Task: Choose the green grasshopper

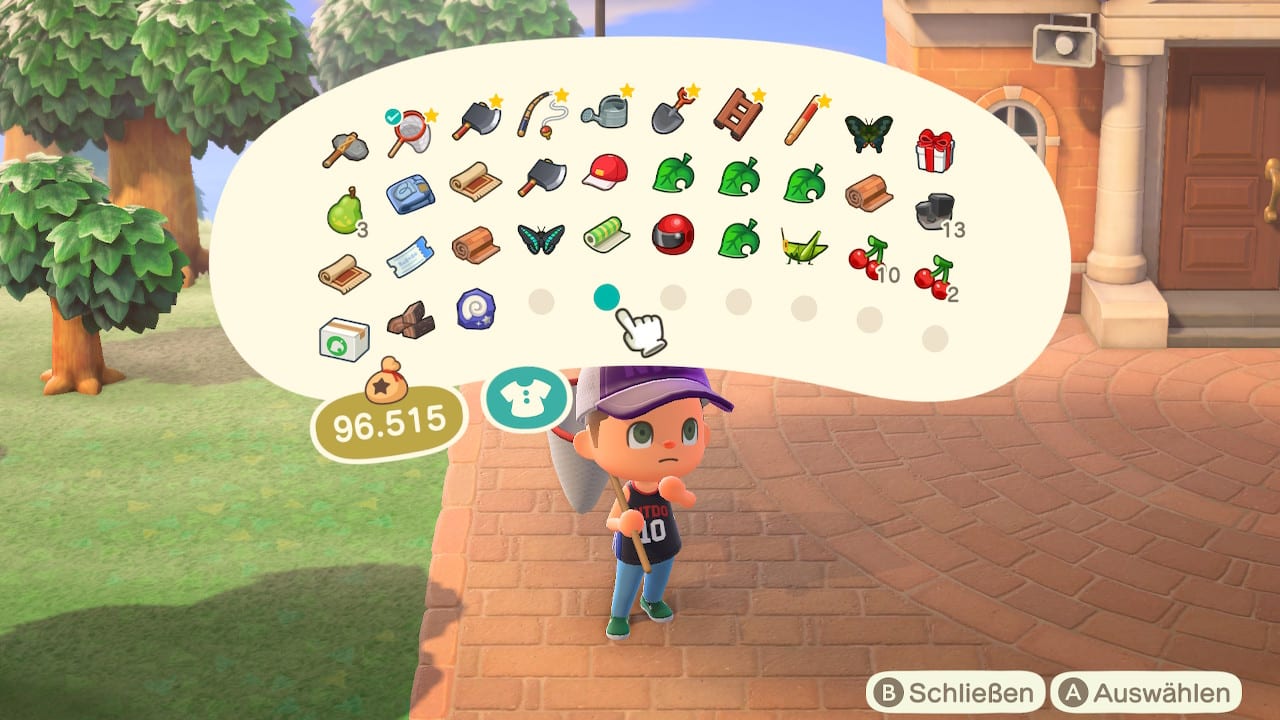Action: pyautogui.click(x=803, y=243)
